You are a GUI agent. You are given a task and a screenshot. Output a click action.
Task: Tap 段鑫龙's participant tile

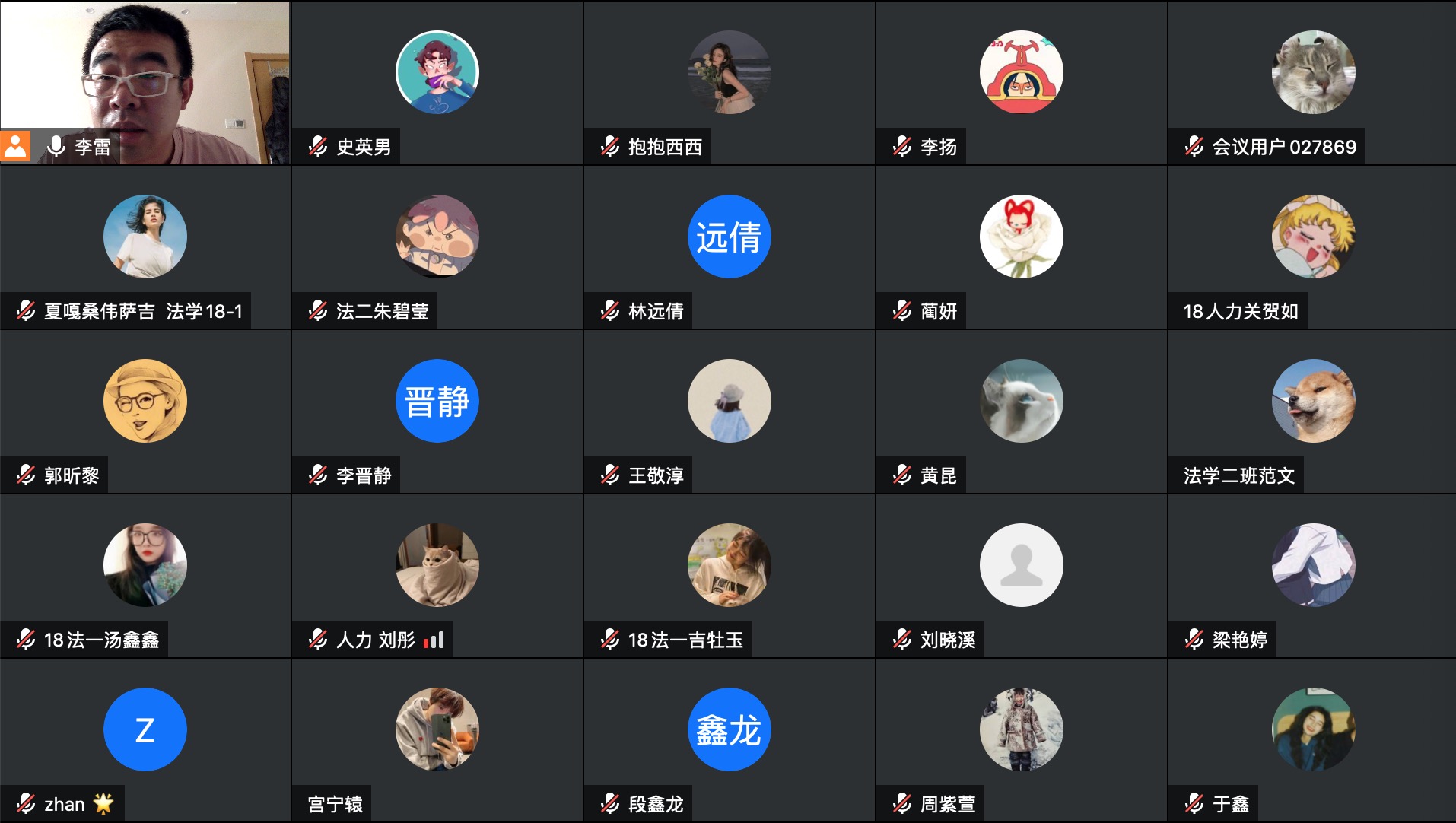coord(729,739)
